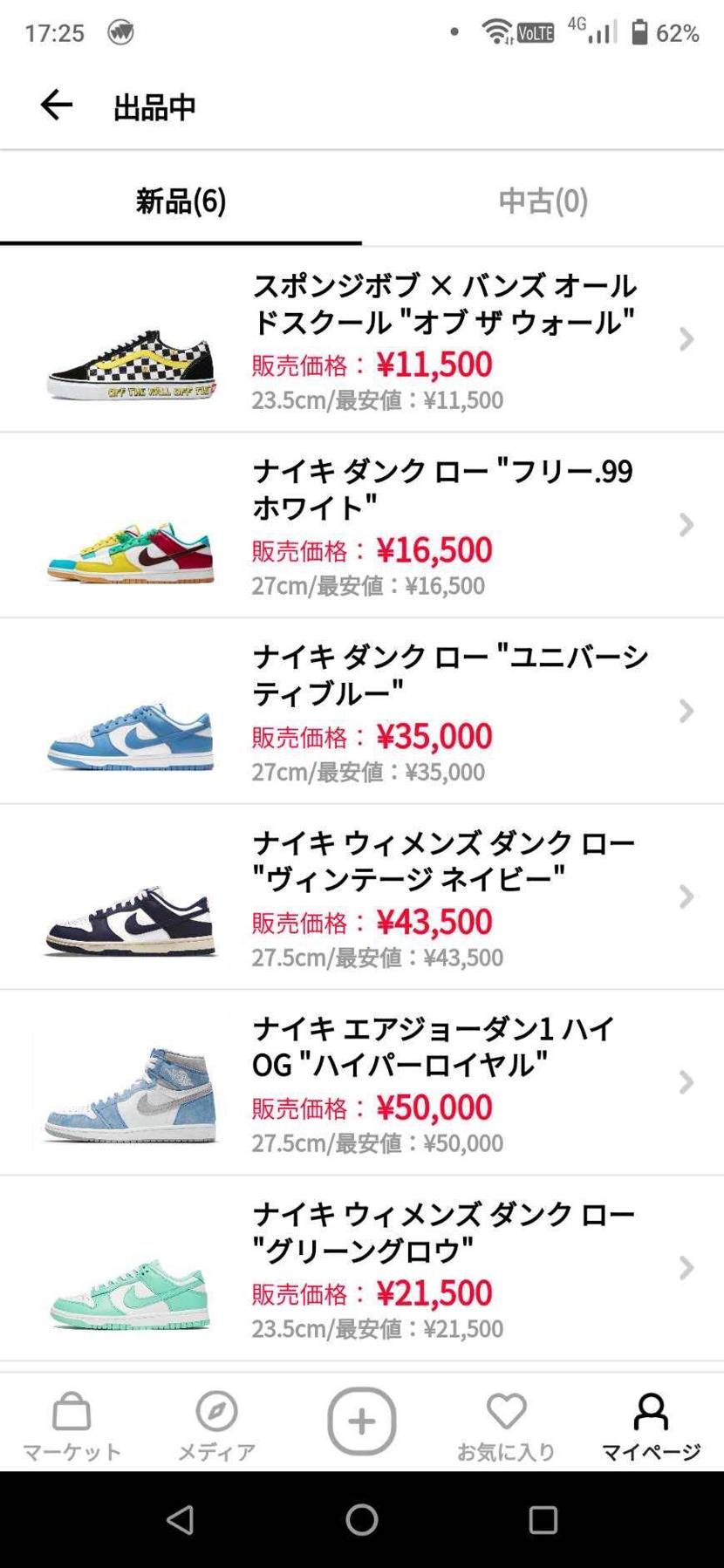
Task: Stay on the 新品(6) tab
Action: (x=181, y=201)
